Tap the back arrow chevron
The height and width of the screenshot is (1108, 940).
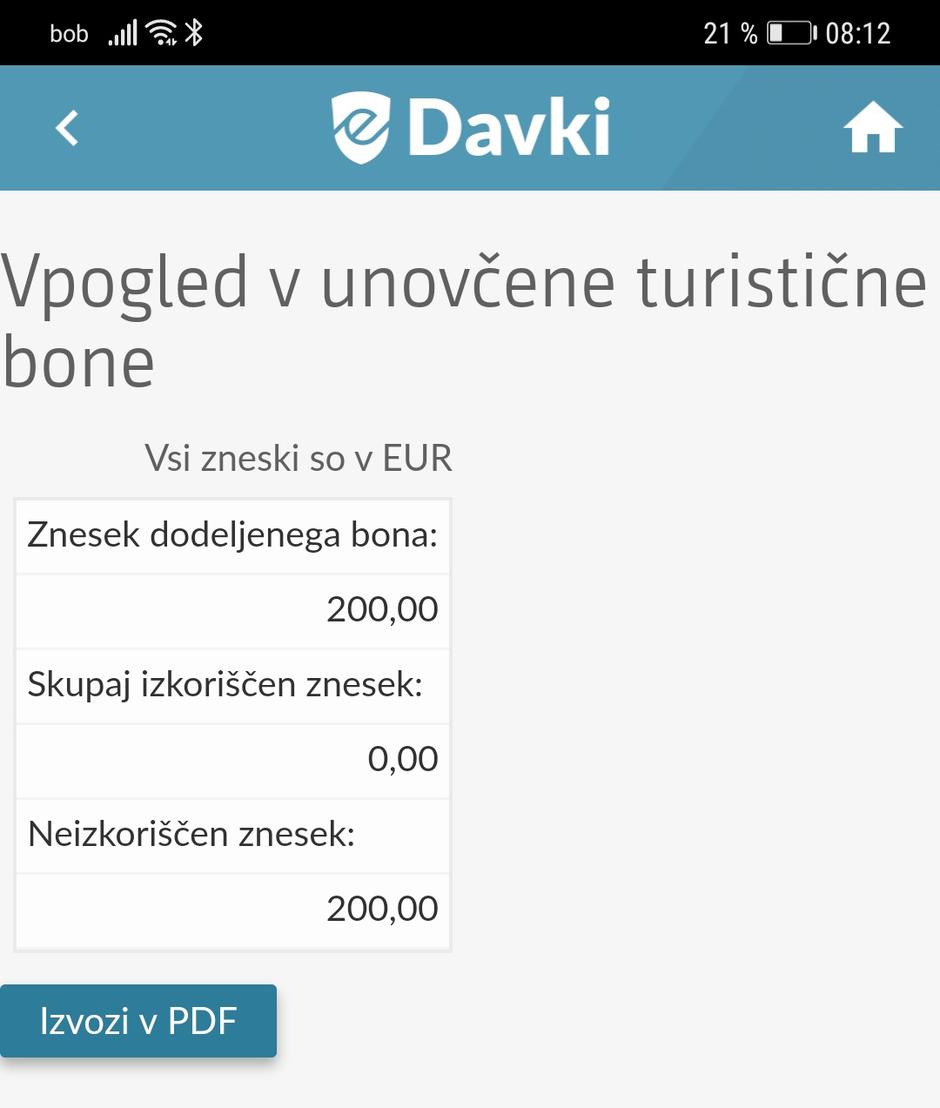pyautogui.click(x=65, y=127)
